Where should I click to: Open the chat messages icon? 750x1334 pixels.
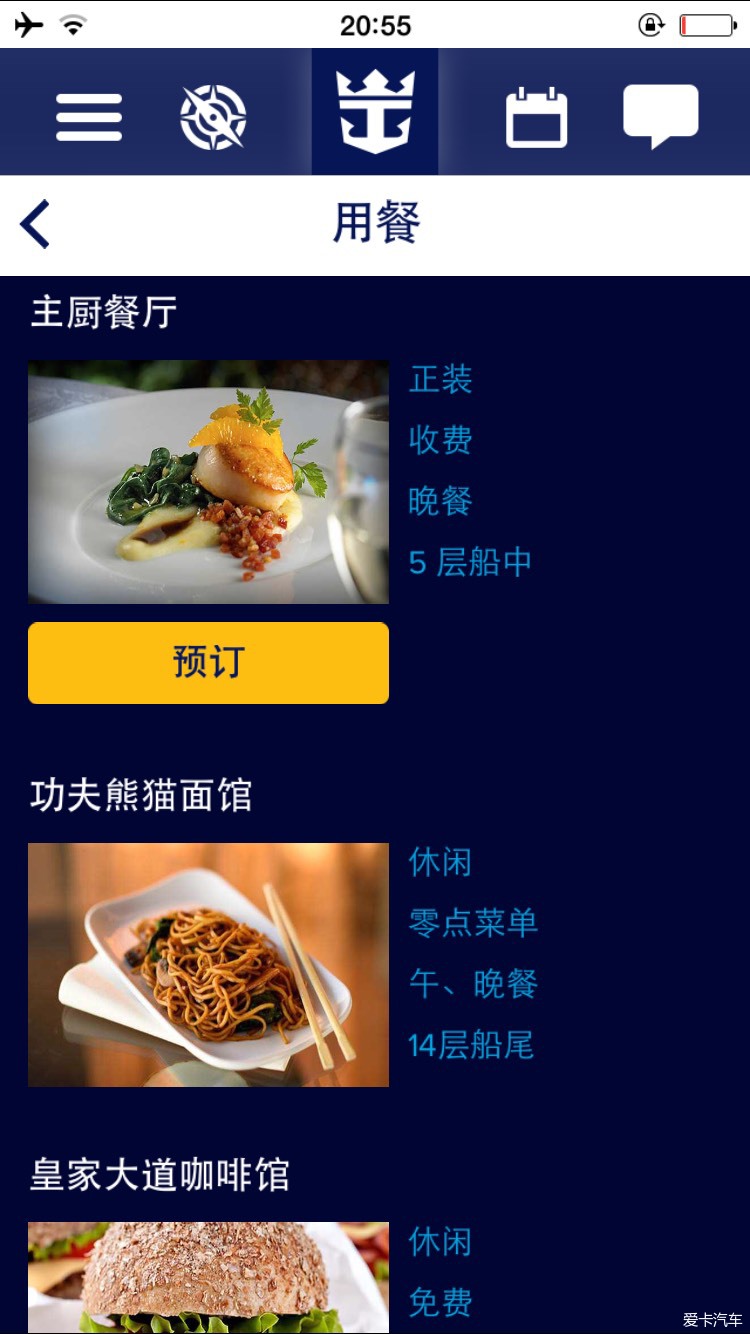(x=661, y=116)
